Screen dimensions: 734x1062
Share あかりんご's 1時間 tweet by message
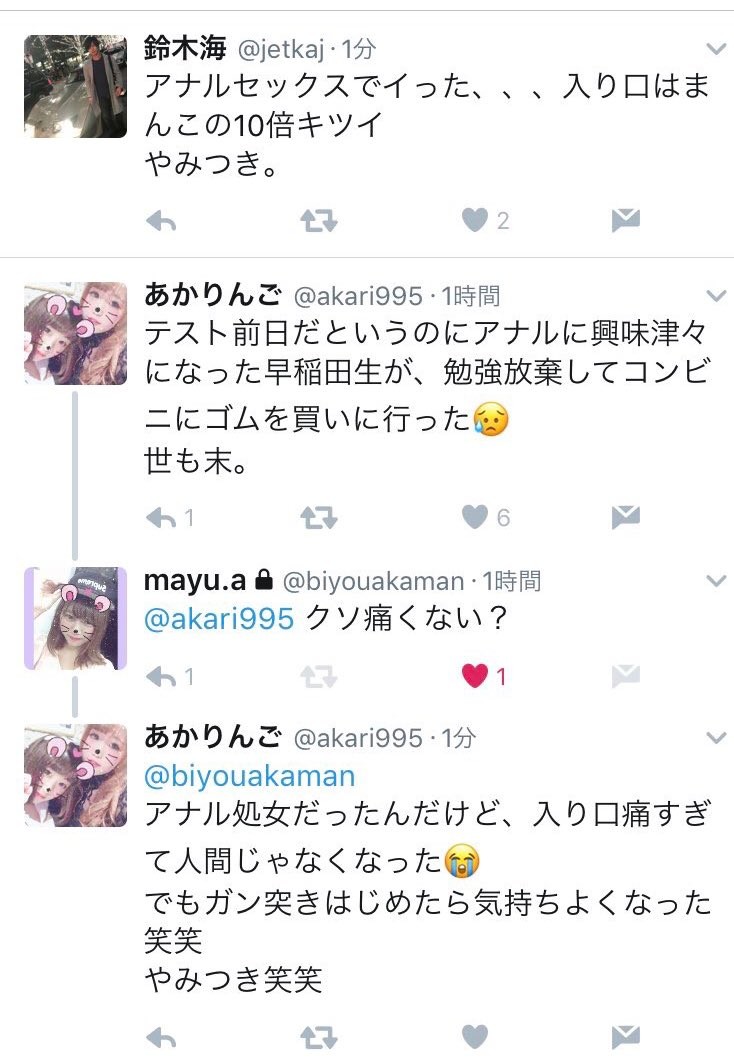[625, 517]
